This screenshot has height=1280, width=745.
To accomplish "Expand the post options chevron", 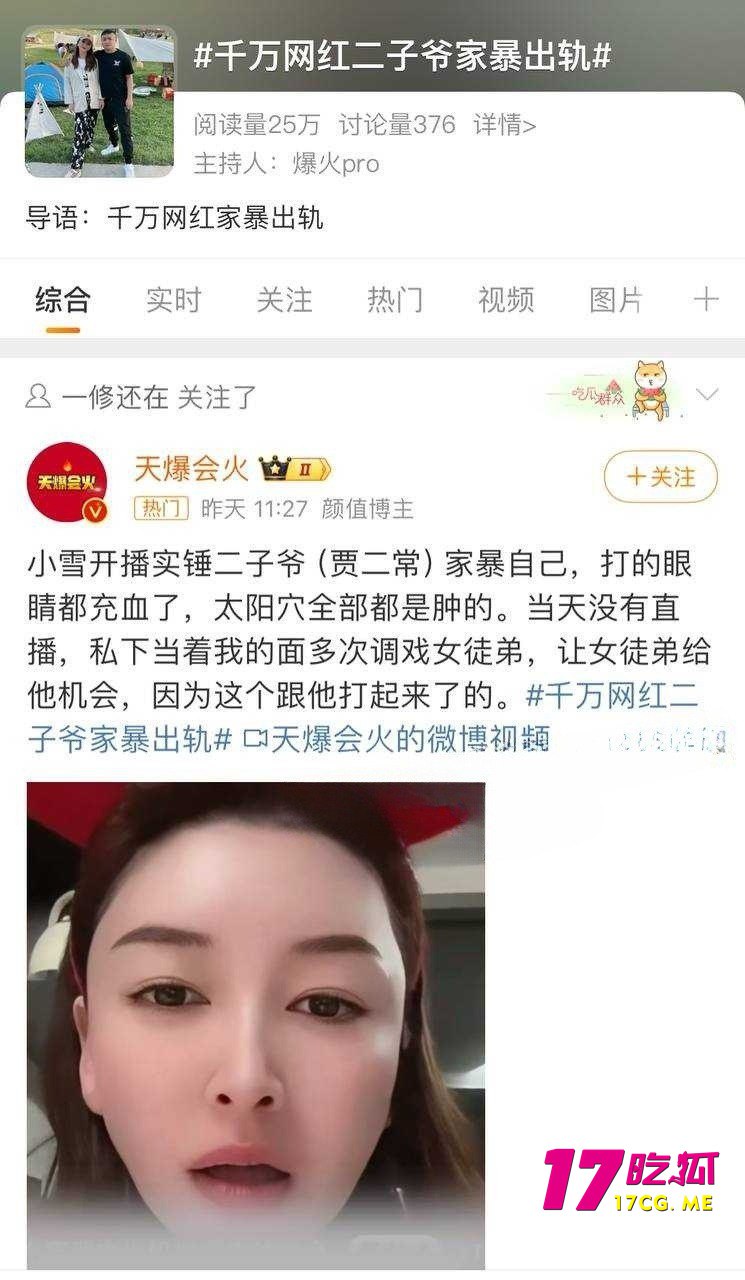I will (707, 395).
